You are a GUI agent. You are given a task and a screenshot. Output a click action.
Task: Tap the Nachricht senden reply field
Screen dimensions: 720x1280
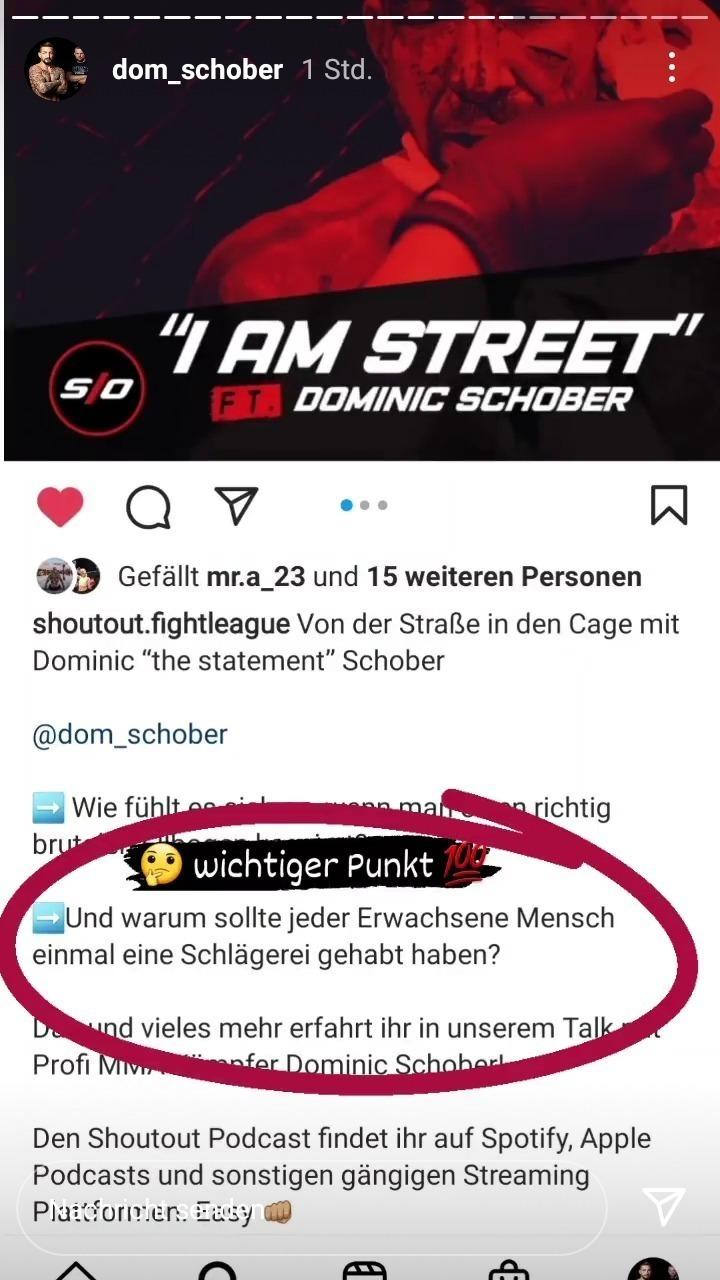(310, 1210)
